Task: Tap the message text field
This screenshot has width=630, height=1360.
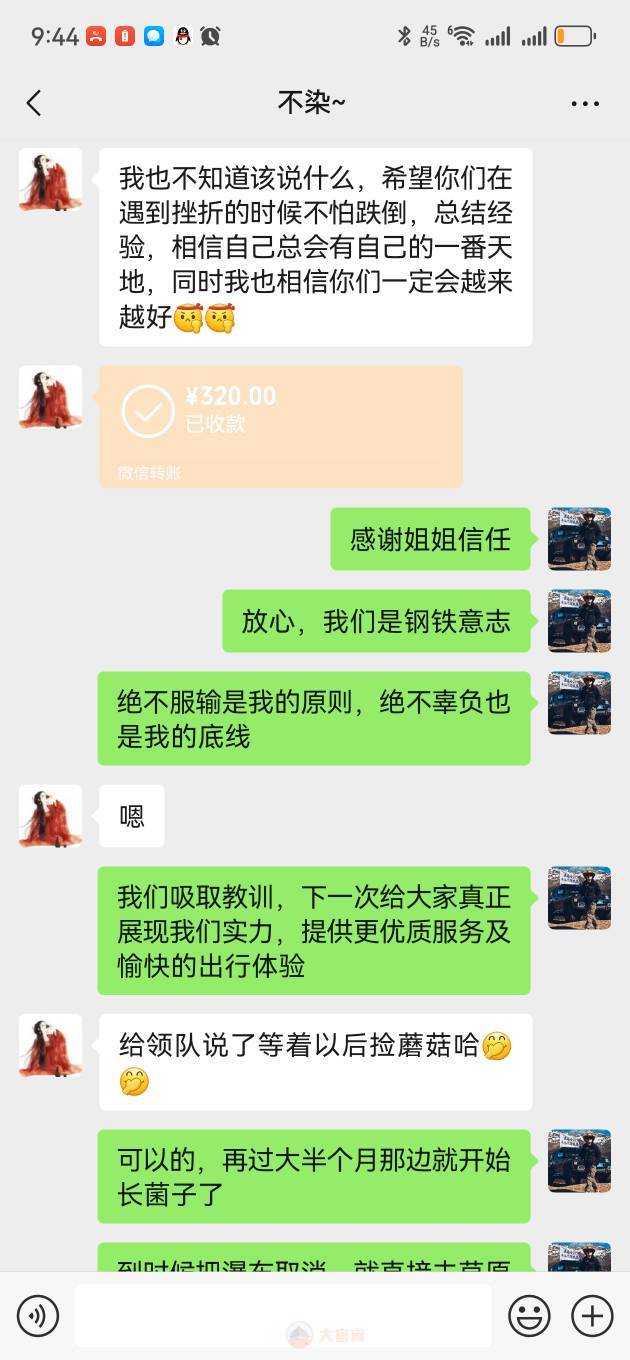Action: [x=283, y=1316]
